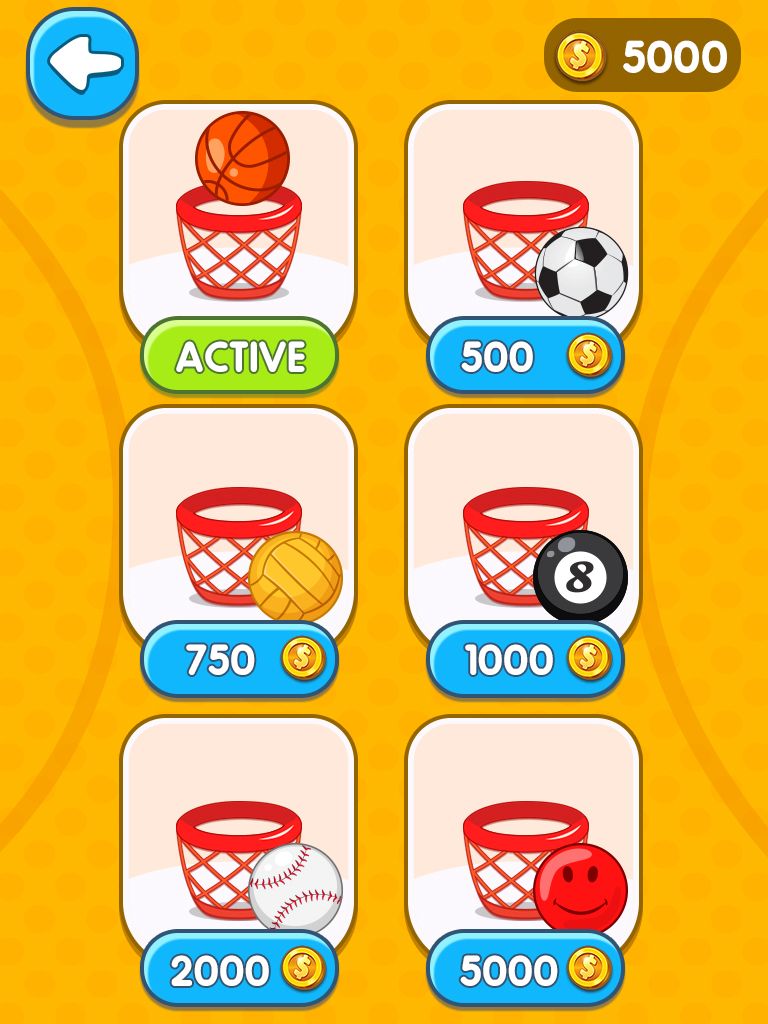Tap the green Active button under basketball

[240, 357]
